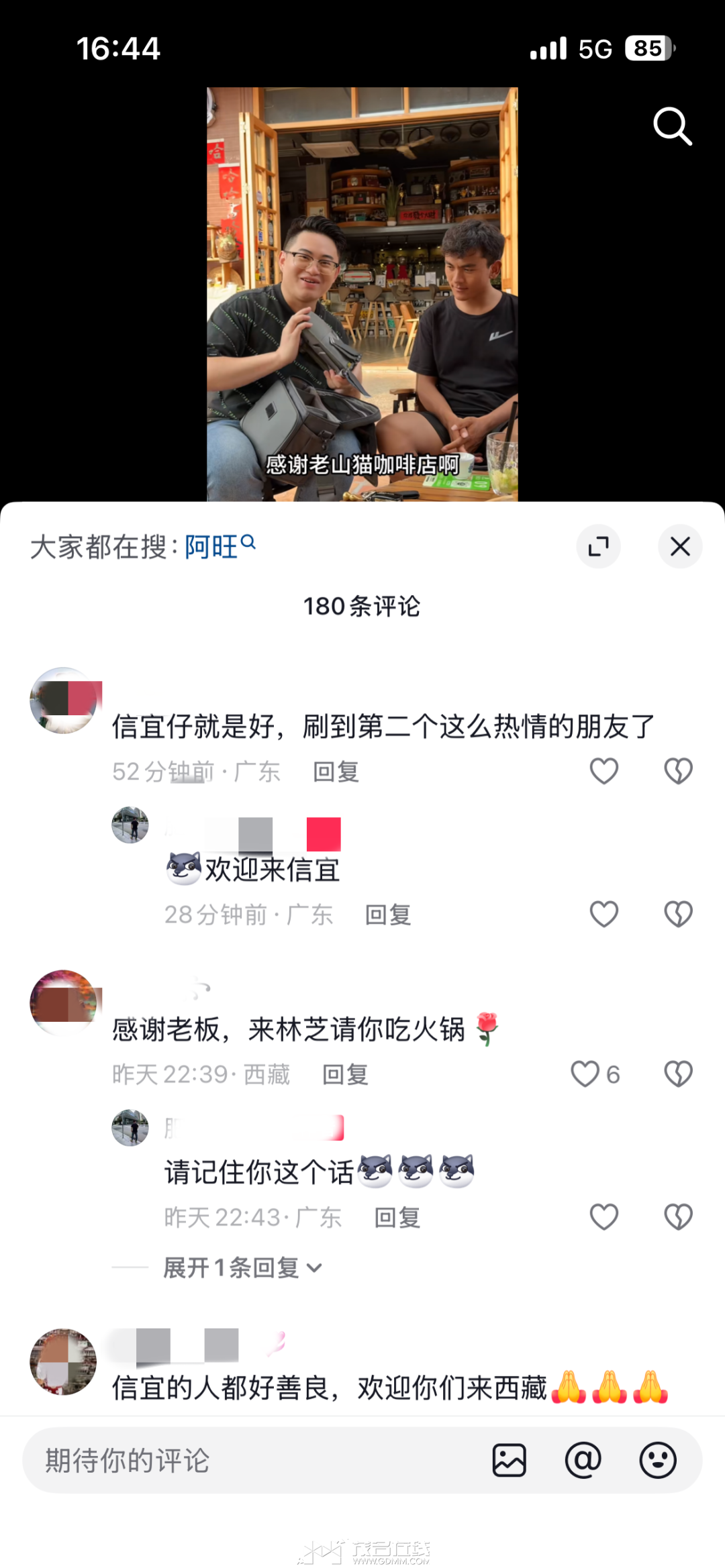Screen dimensions: 725x1568
Task: Dislike the 感谢老板 comment
Action: (678, 1074)
